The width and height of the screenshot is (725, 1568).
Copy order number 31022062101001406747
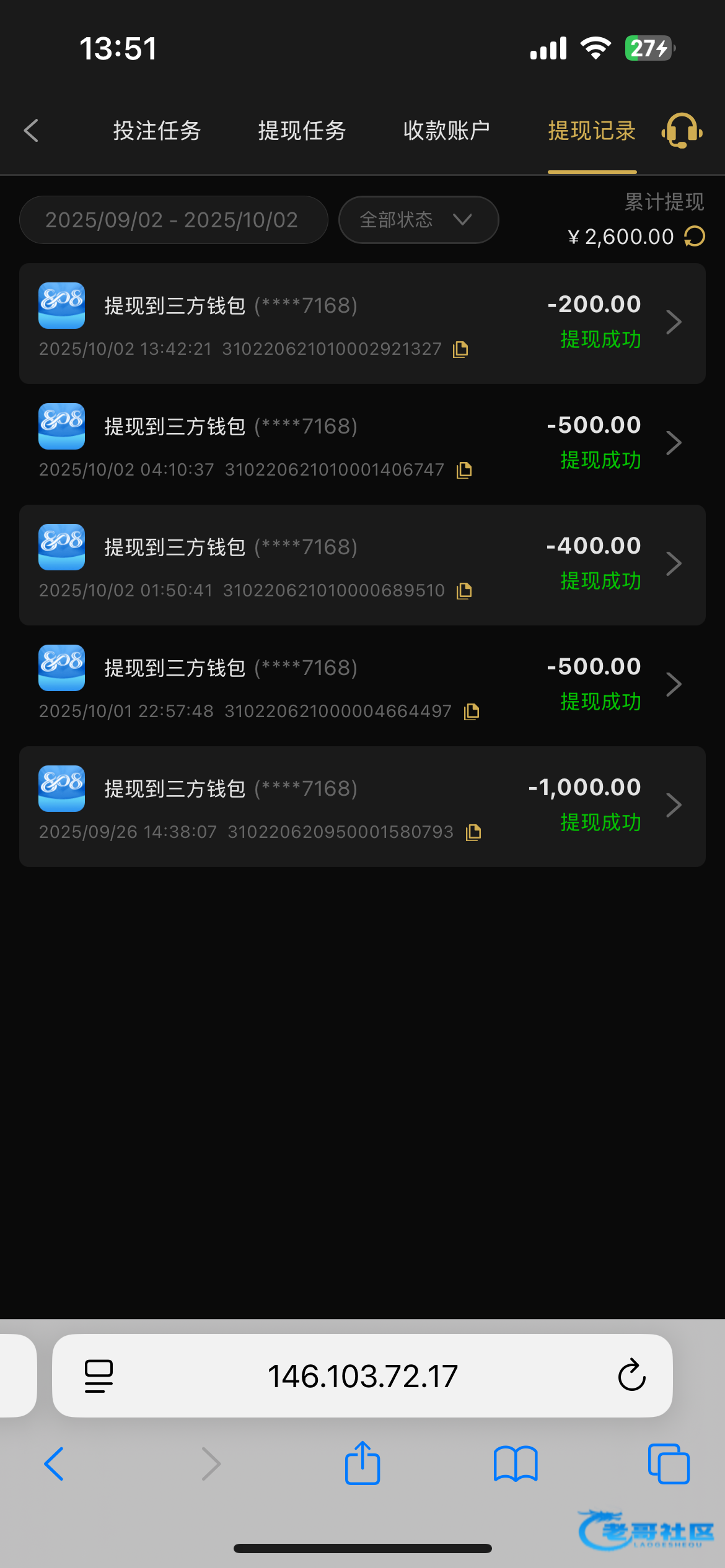464,471
